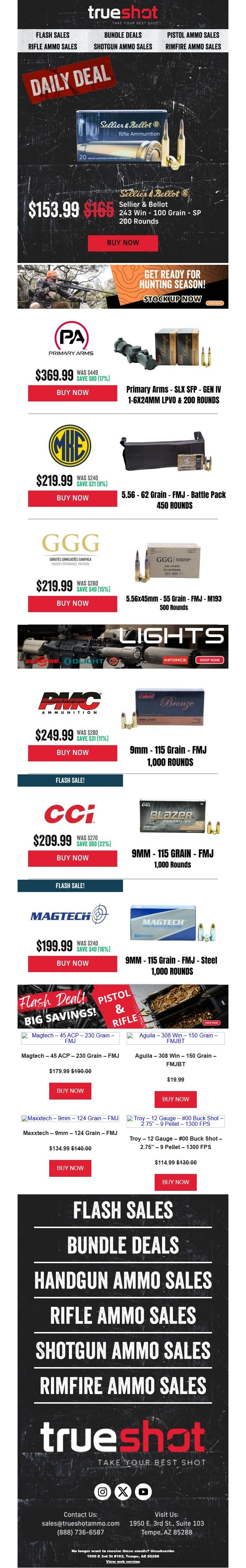Buy the PMC 9mm 1,000 rounds
Screen dimensions: 246x1568
(x=72, y=752)
